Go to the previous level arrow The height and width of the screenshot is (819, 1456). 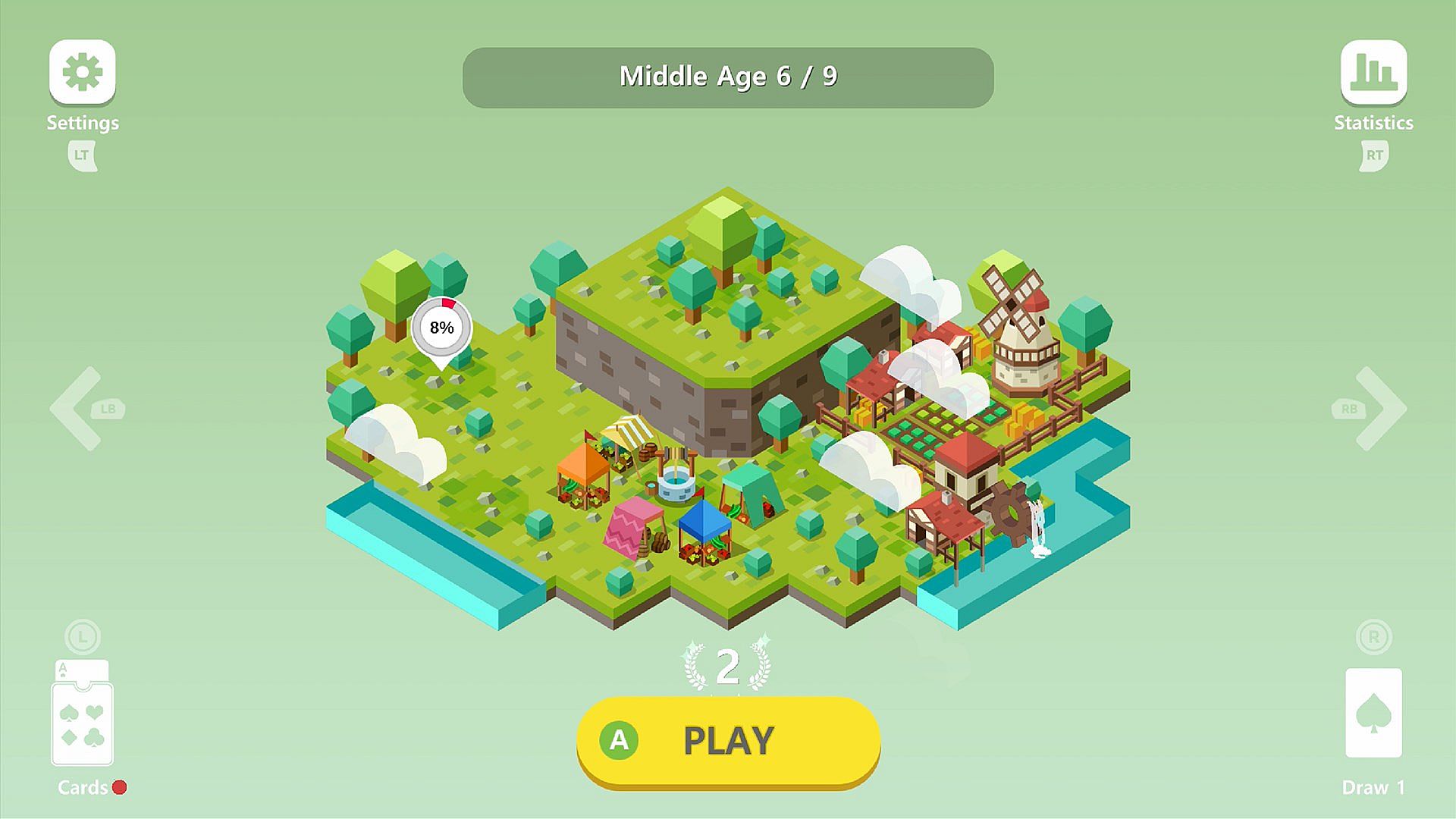[x=78, y=409]
